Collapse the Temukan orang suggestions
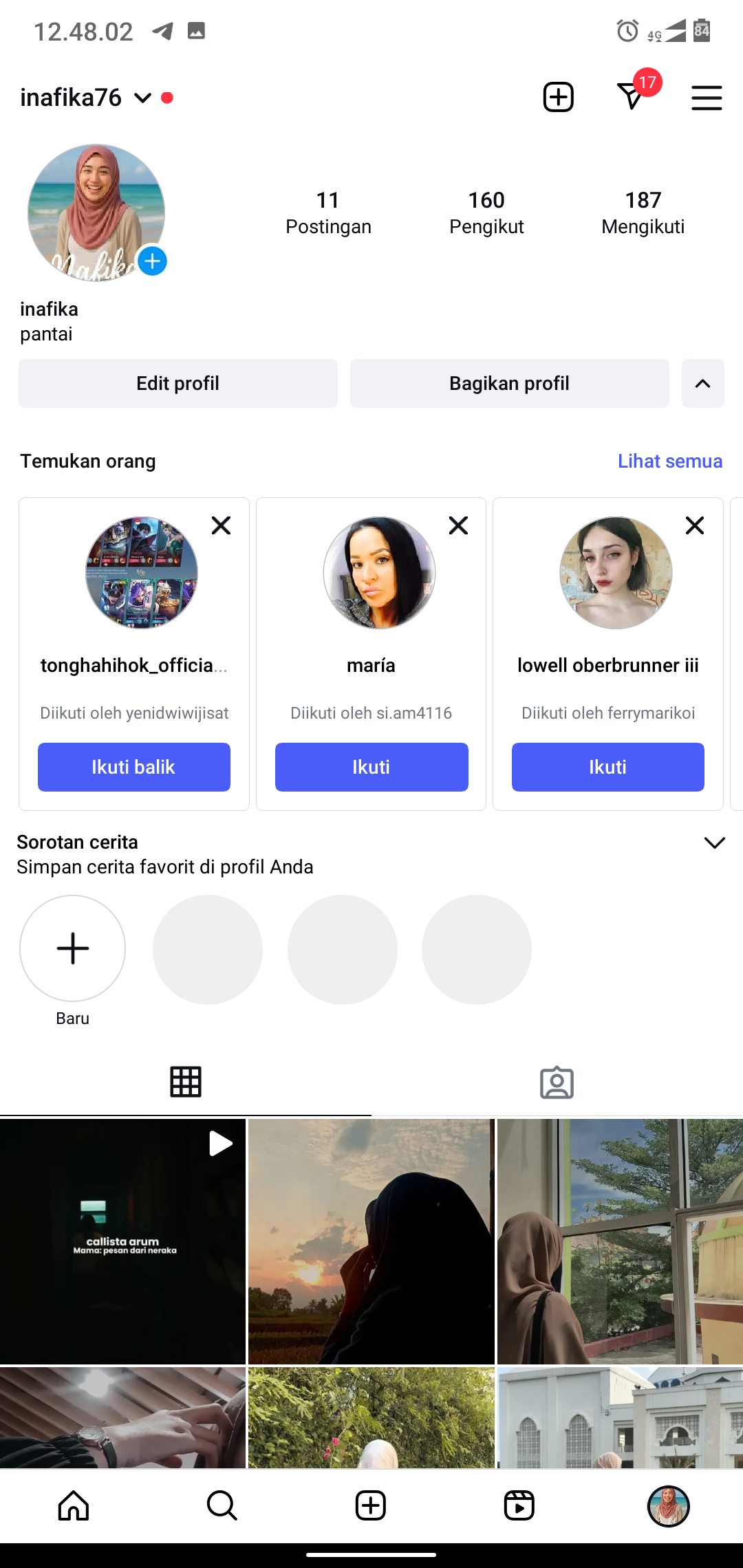Screen dimensions: 743x1568 pos(702,383)
